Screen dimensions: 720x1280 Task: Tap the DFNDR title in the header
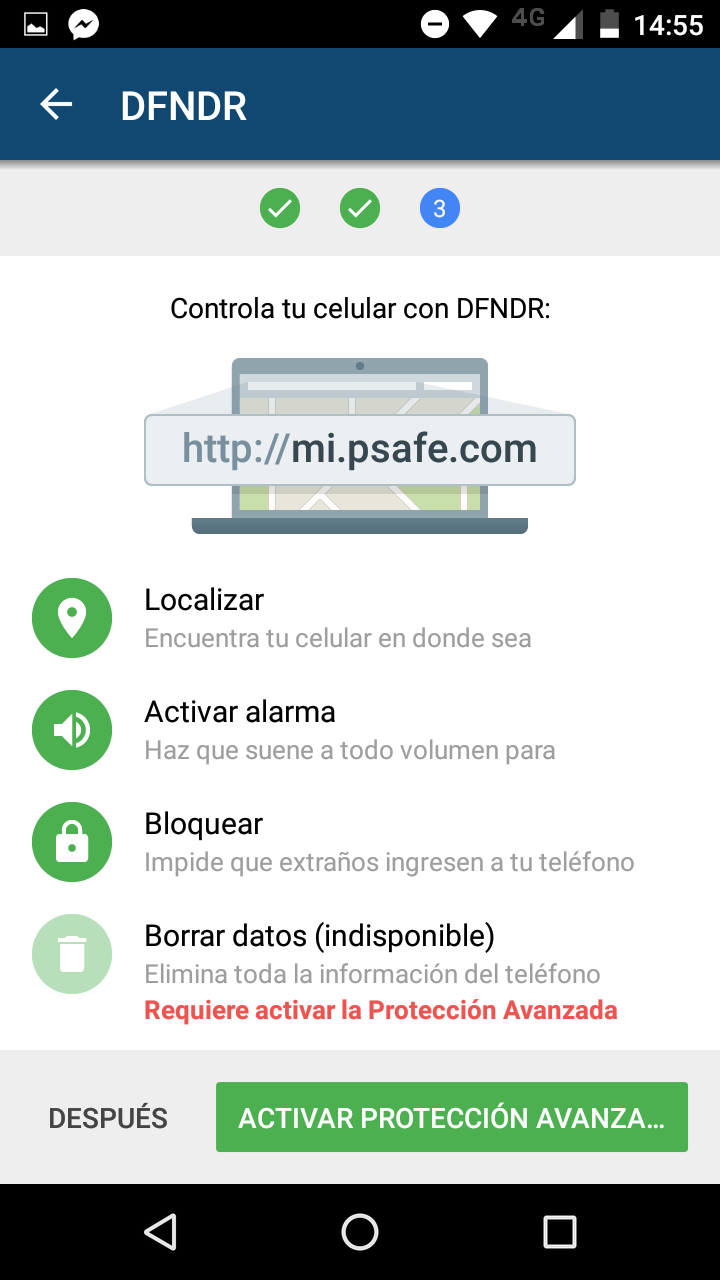(184, 104)
